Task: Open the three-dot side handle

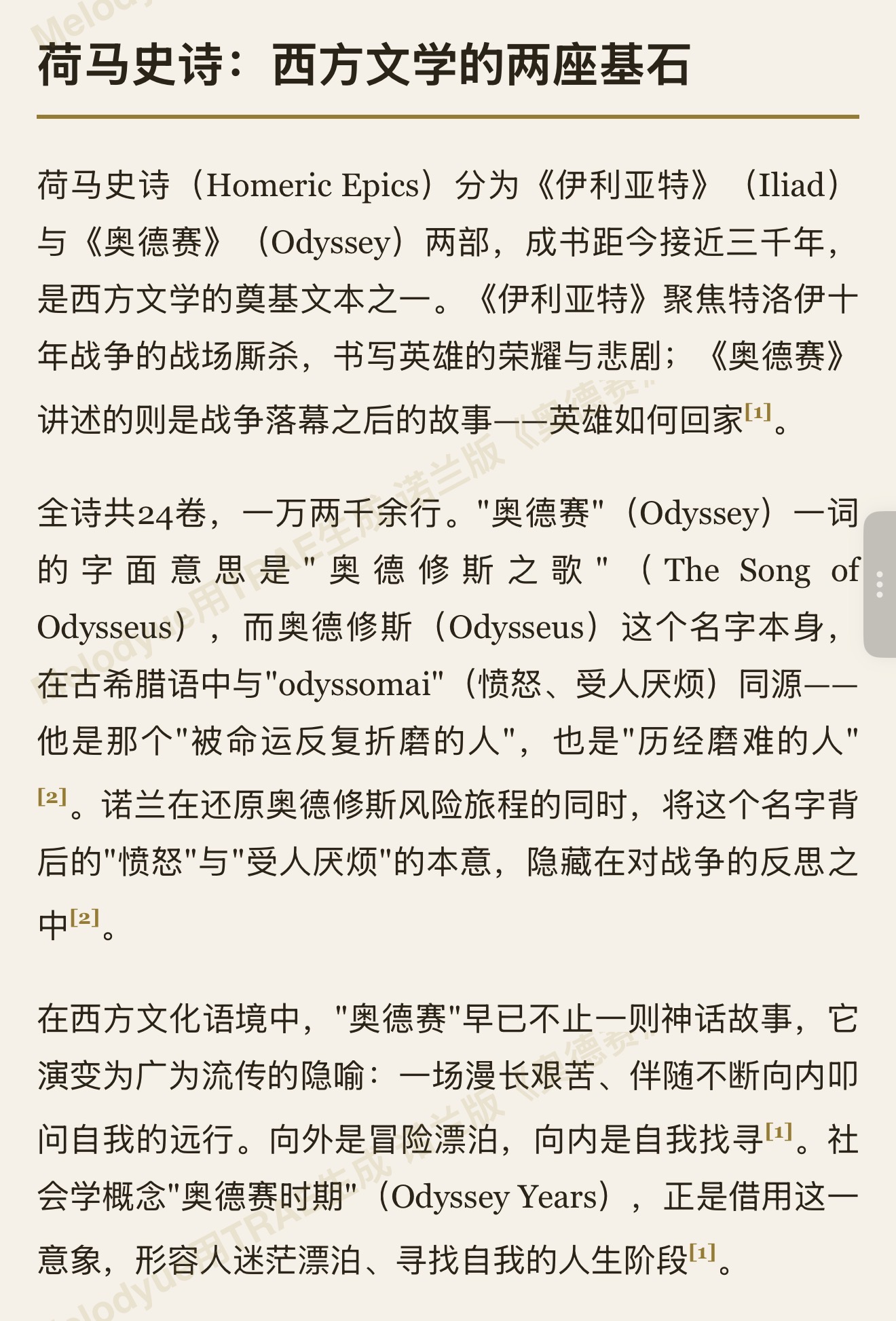Action: (880, 584)
